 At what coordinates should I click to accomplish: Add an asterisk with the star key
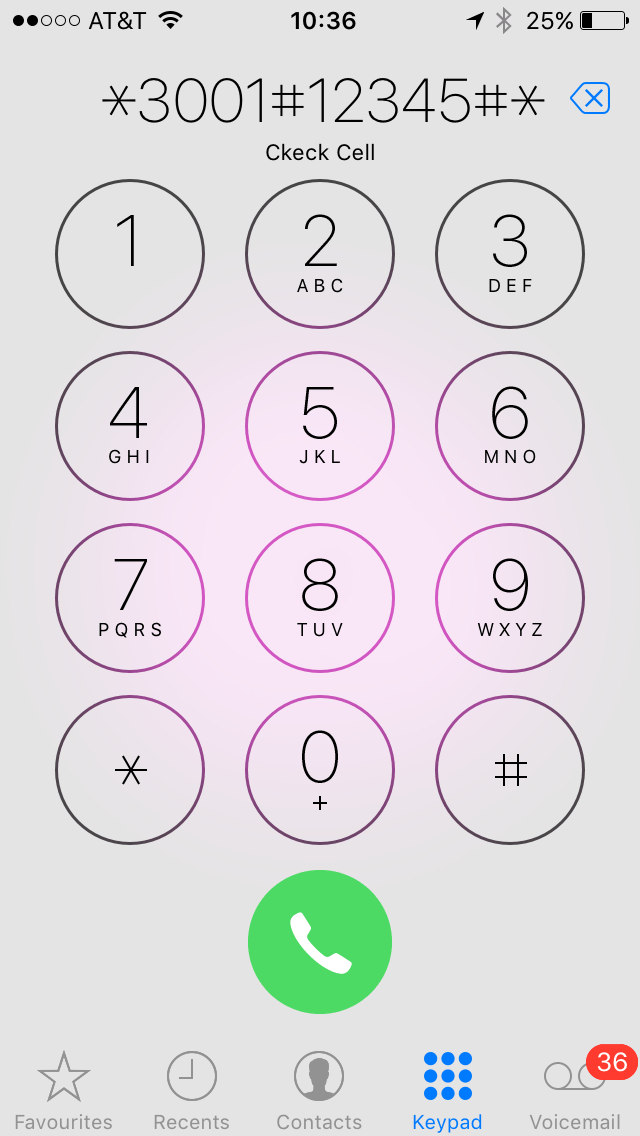point(130,770)
